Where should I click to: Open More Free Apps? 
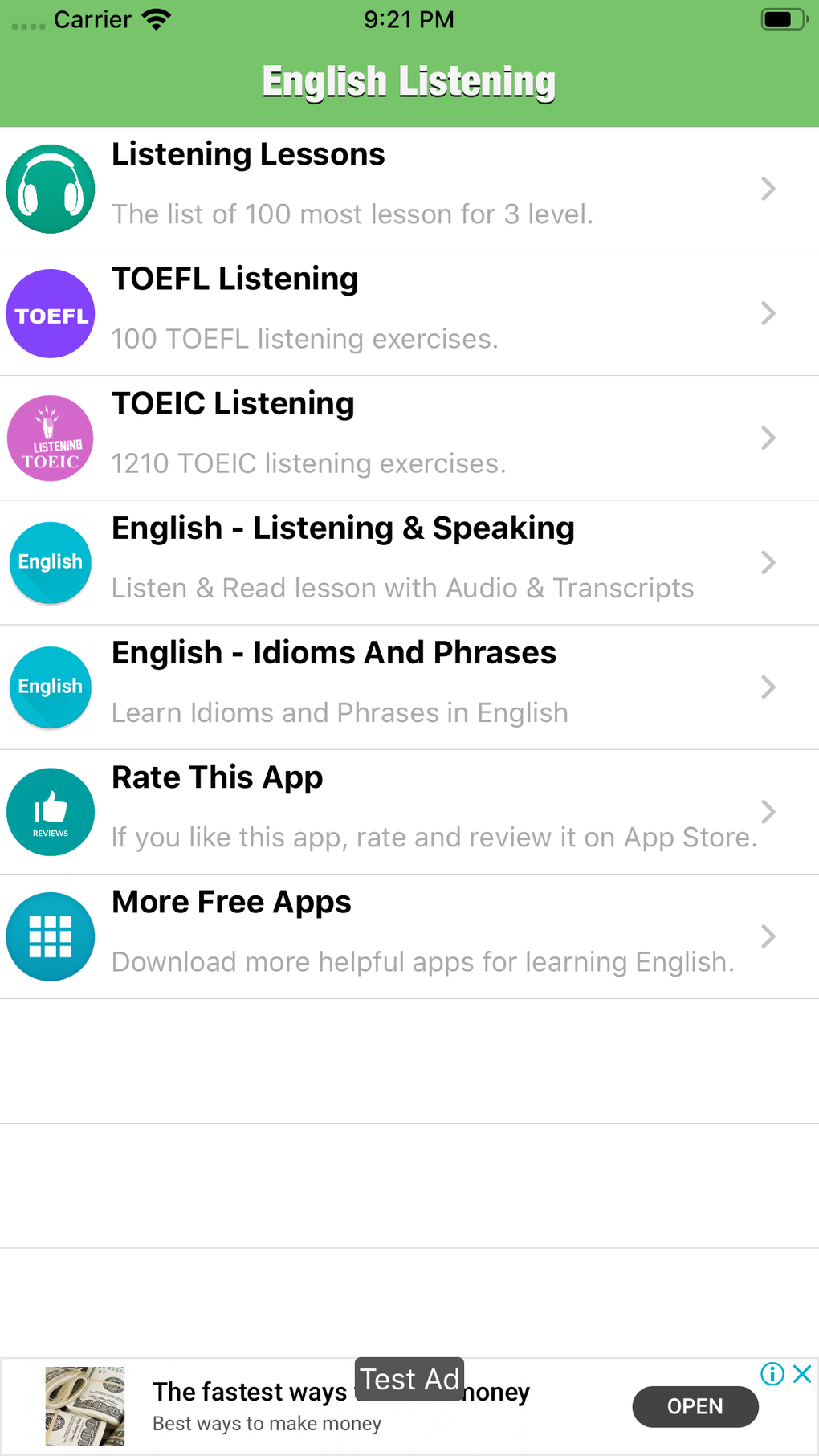[x=409, y=936]
